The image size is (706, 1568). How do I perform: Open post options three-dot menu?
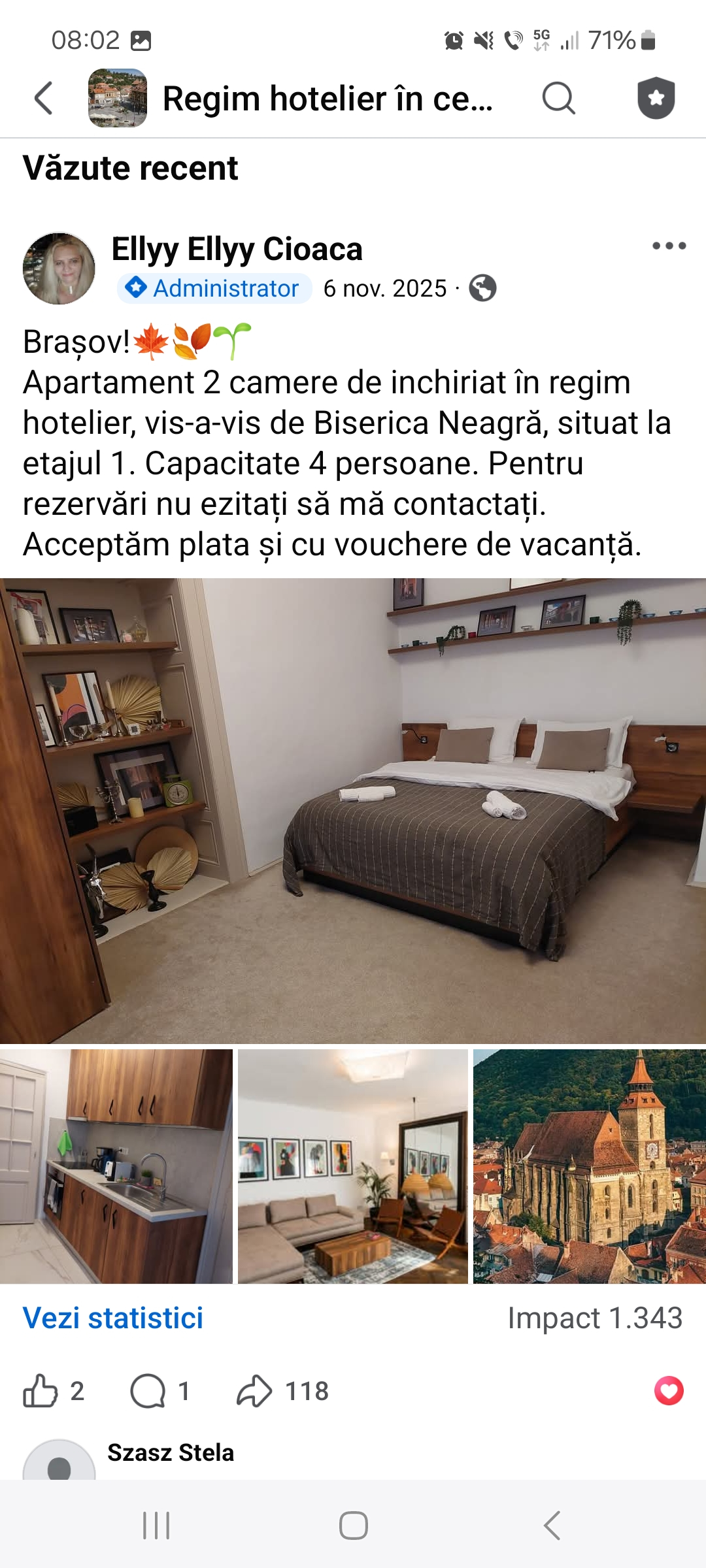pyautogui.click(x=669, y=246)
